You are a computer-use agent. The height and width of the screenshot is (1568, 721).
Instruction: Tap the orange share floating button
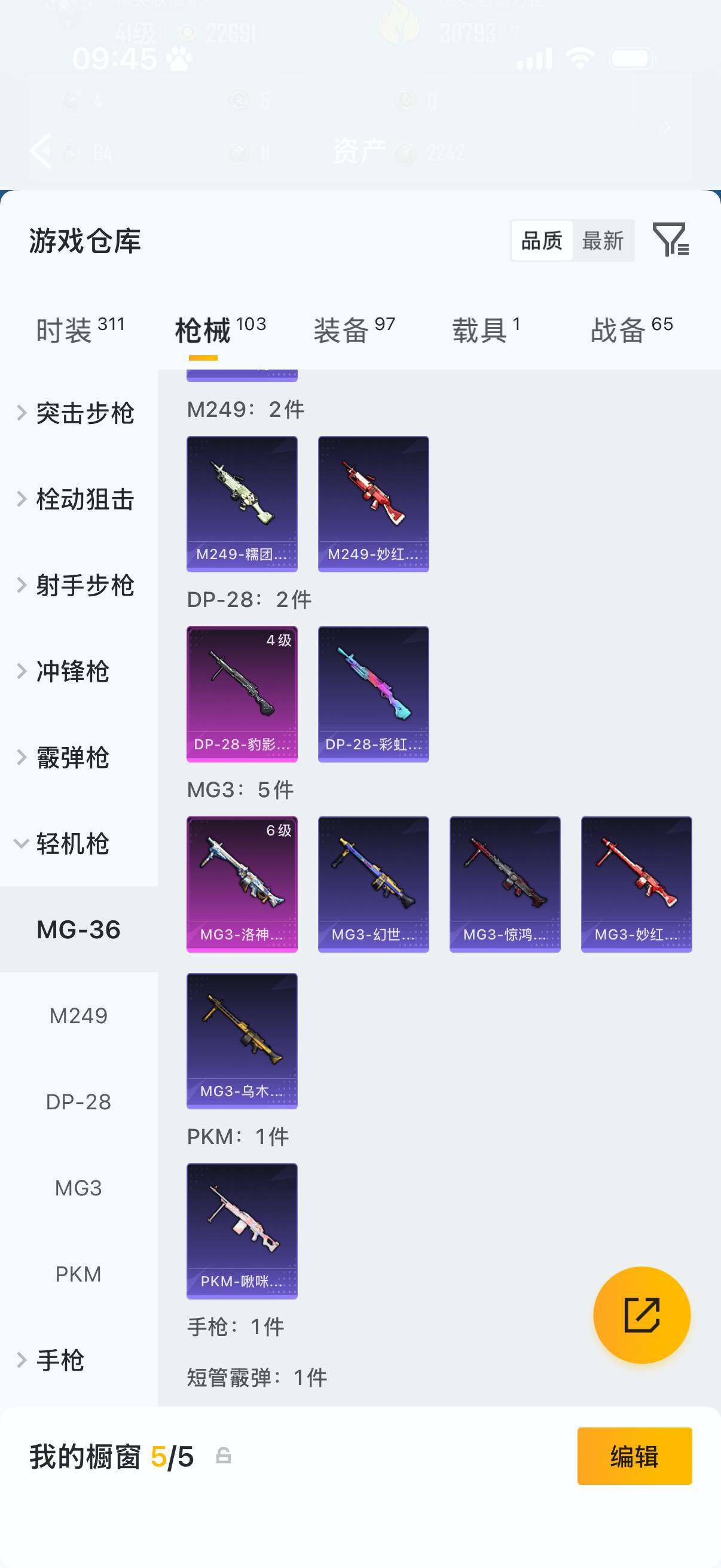point(642,1315)
